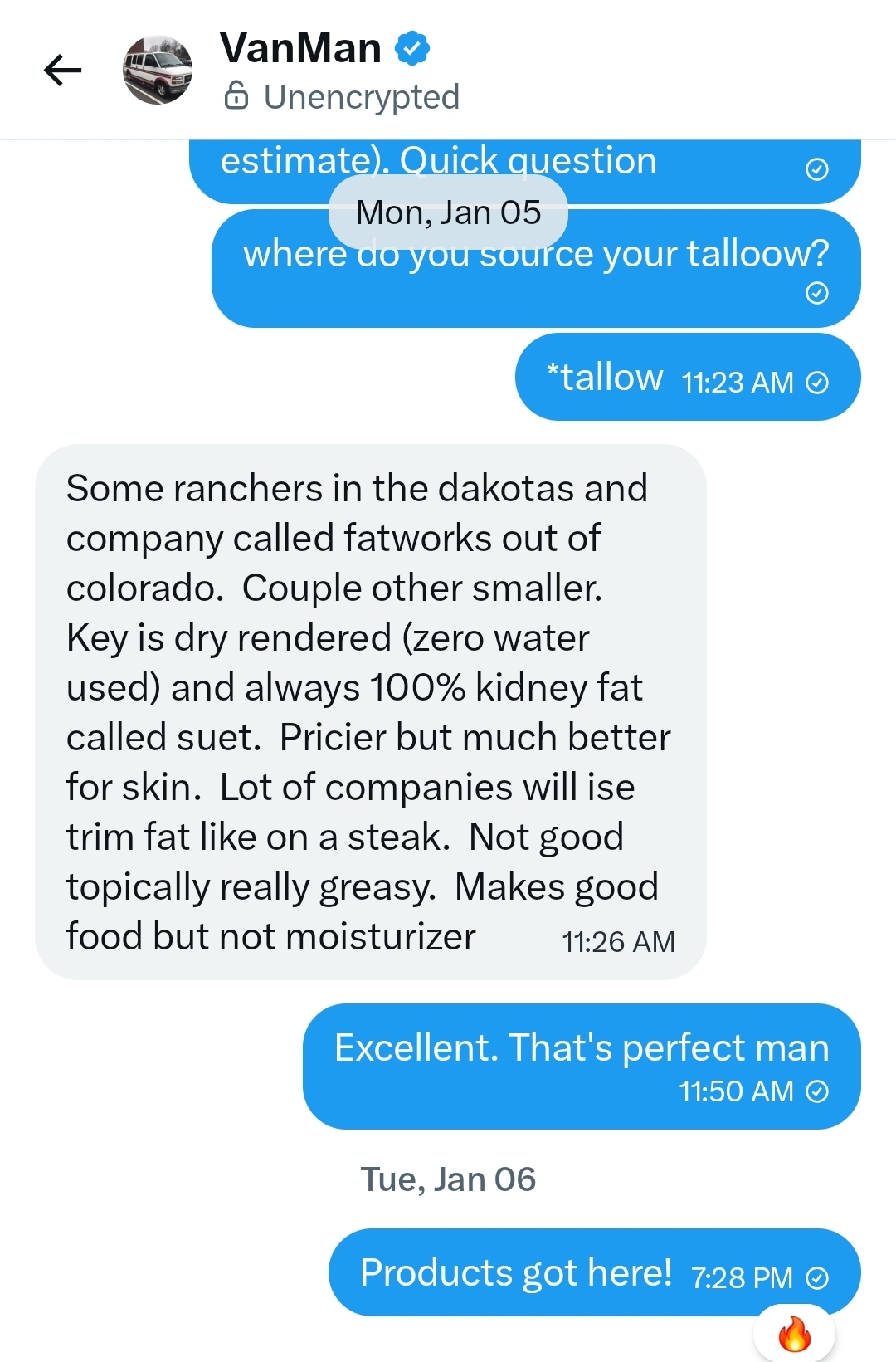
Task: Click the Unencrypted lock icon
Action: pyautogui.click(x=238, y=96)
